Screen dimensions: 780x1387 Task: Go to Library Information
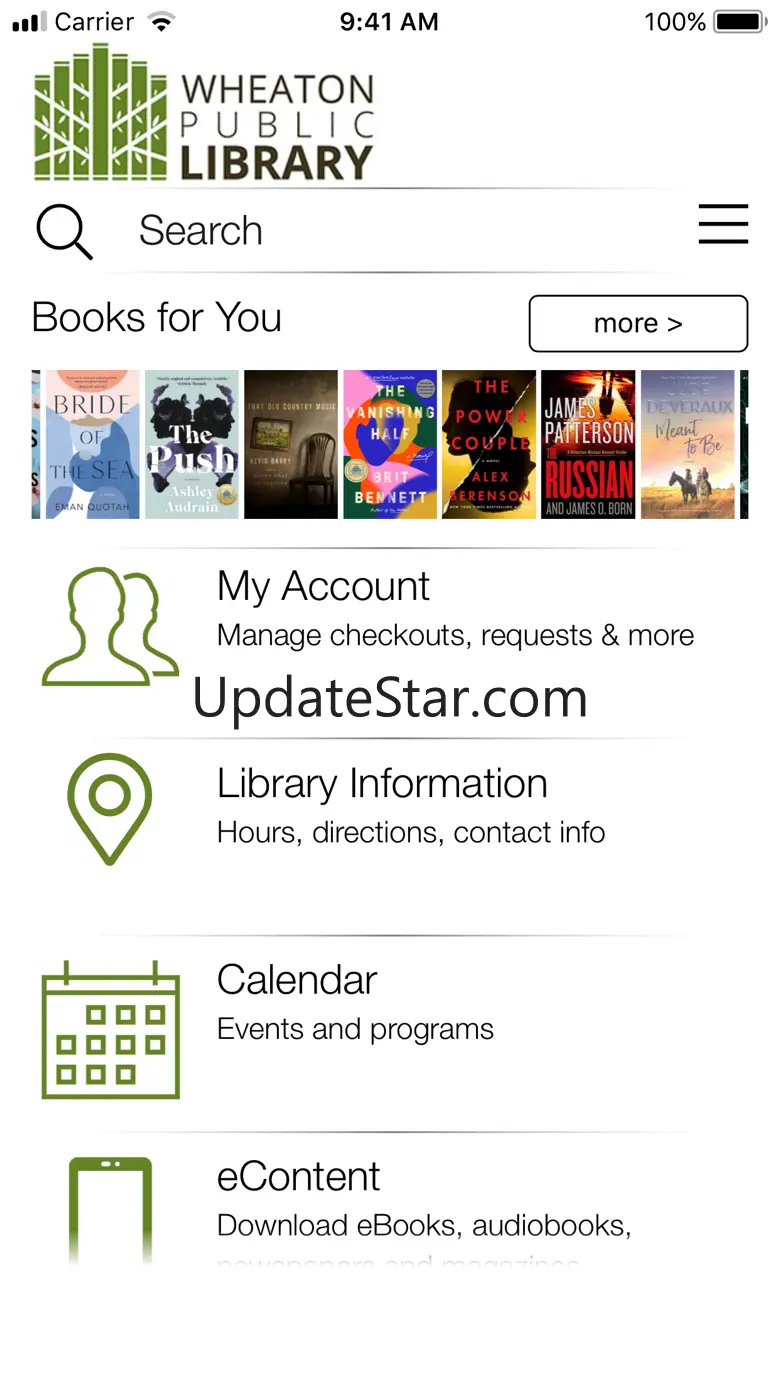point(390,810)
